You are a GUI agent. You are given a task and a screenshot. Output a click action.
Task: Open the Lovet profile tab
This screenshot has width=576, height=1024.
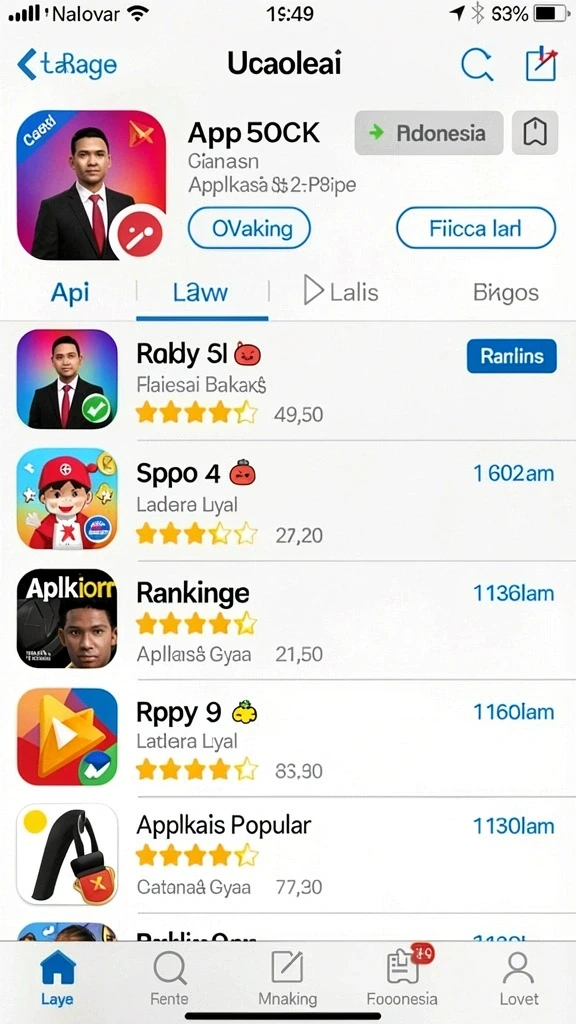coord(519,978)
